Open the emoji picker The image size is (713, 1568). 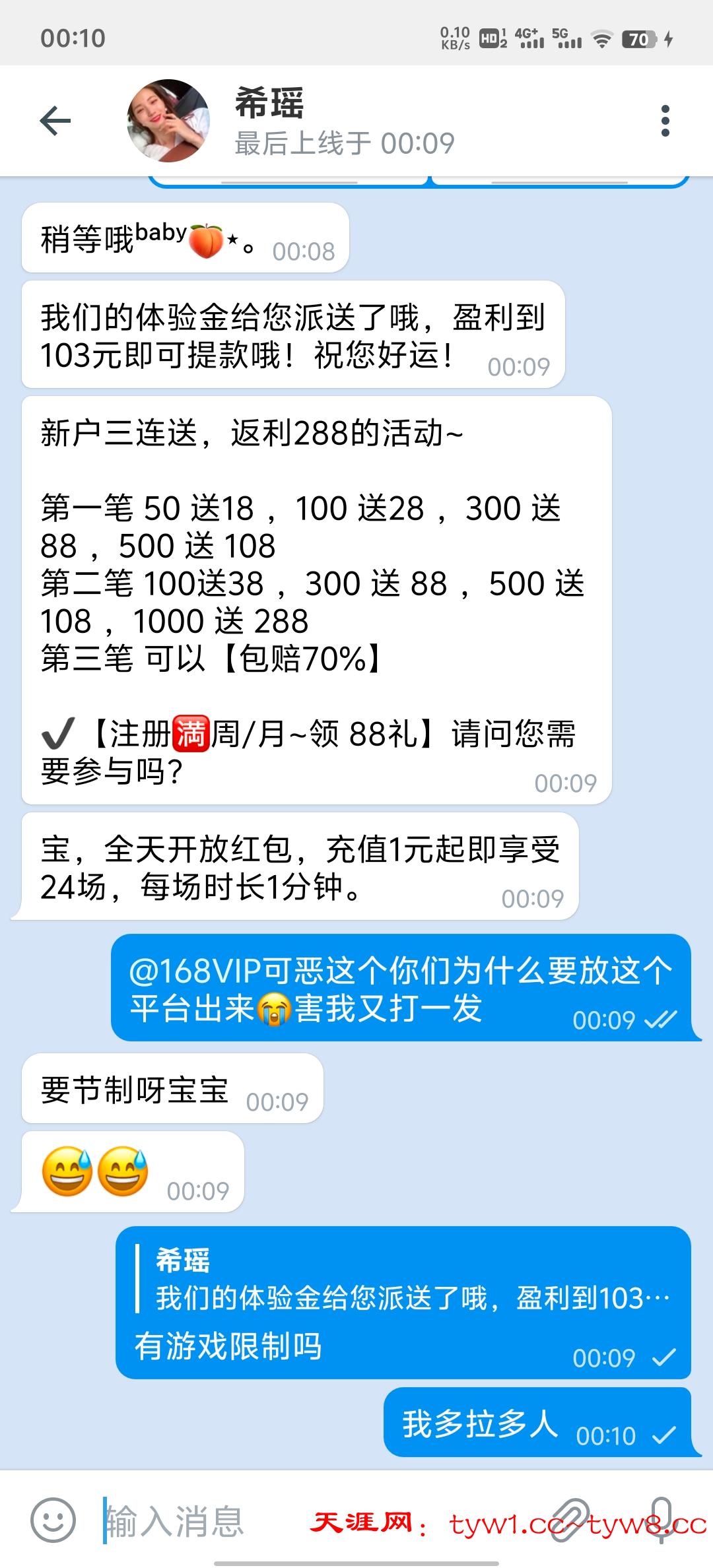pos(53,1519)
